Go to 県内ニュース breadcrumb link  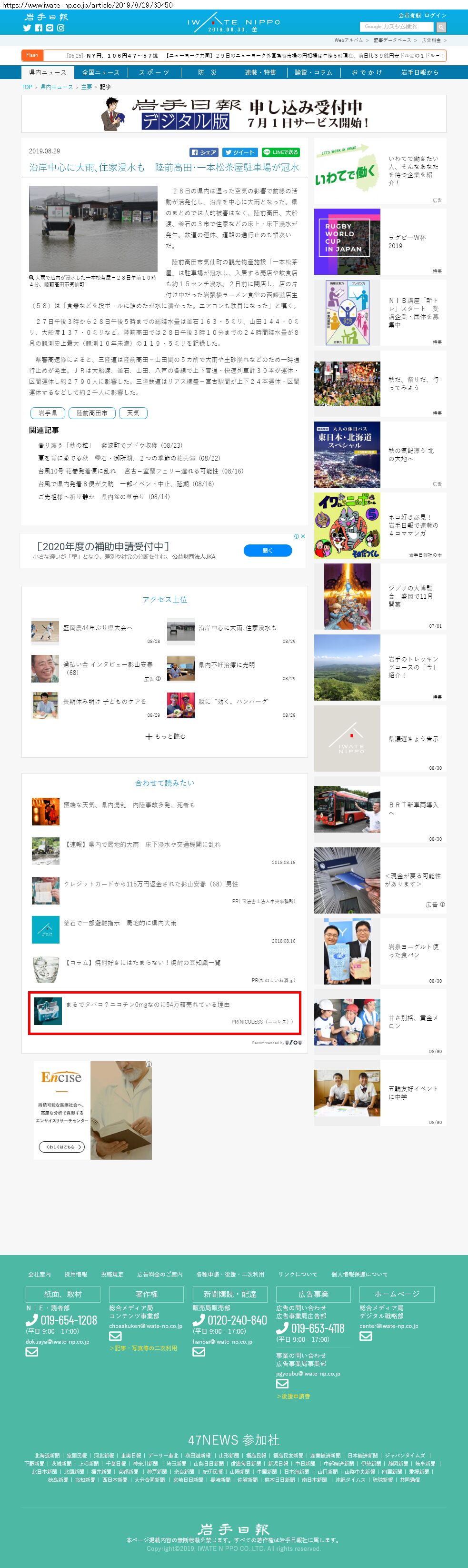56,87
